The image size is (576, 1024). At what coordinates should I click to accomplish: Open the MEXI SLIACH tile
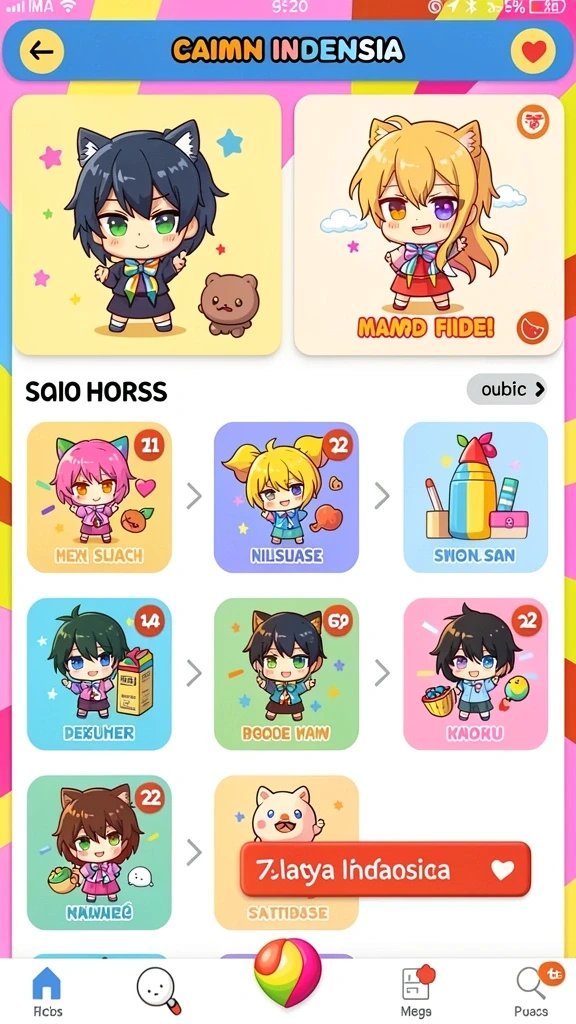point(99,497)
